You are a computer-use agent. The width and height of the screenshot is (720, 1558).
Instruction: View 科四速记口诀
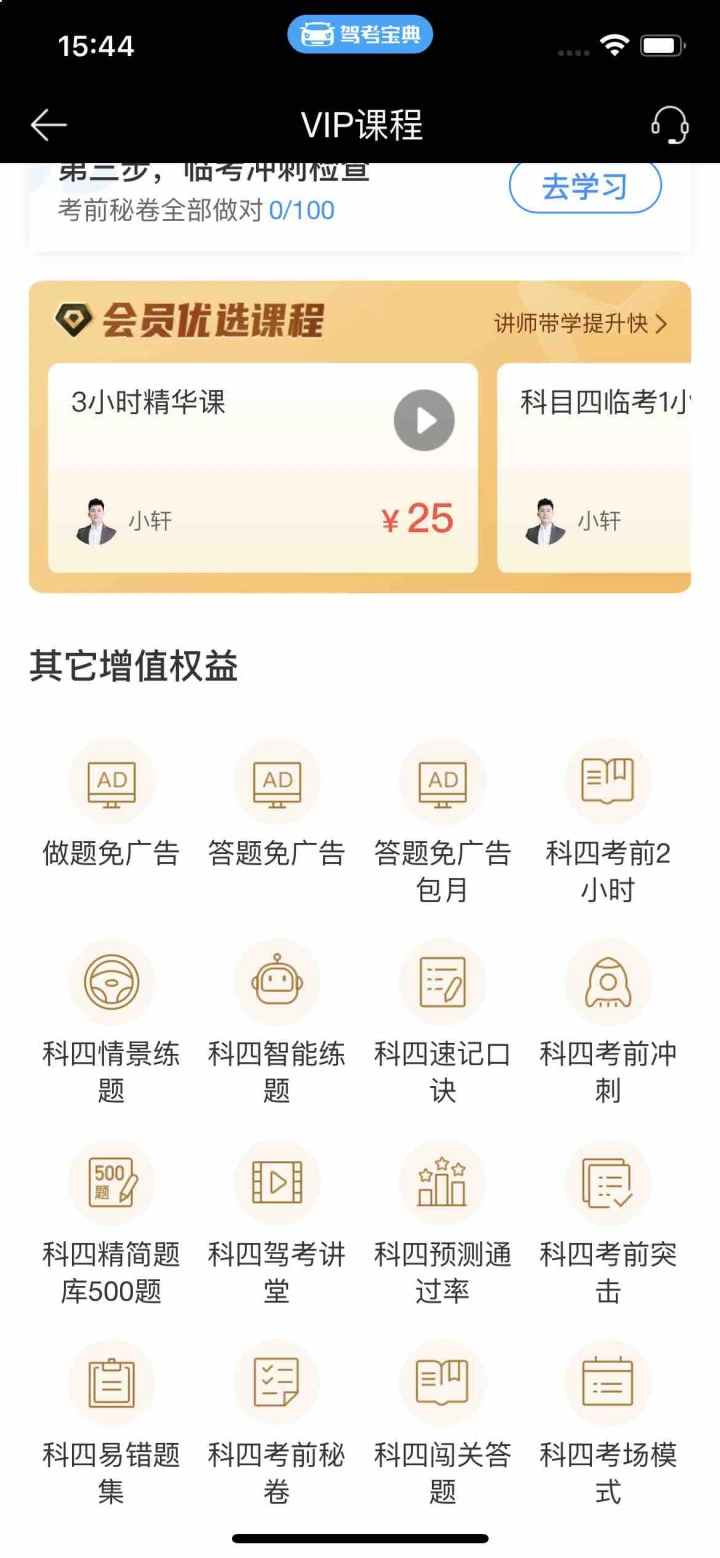[x=443, y=982]
